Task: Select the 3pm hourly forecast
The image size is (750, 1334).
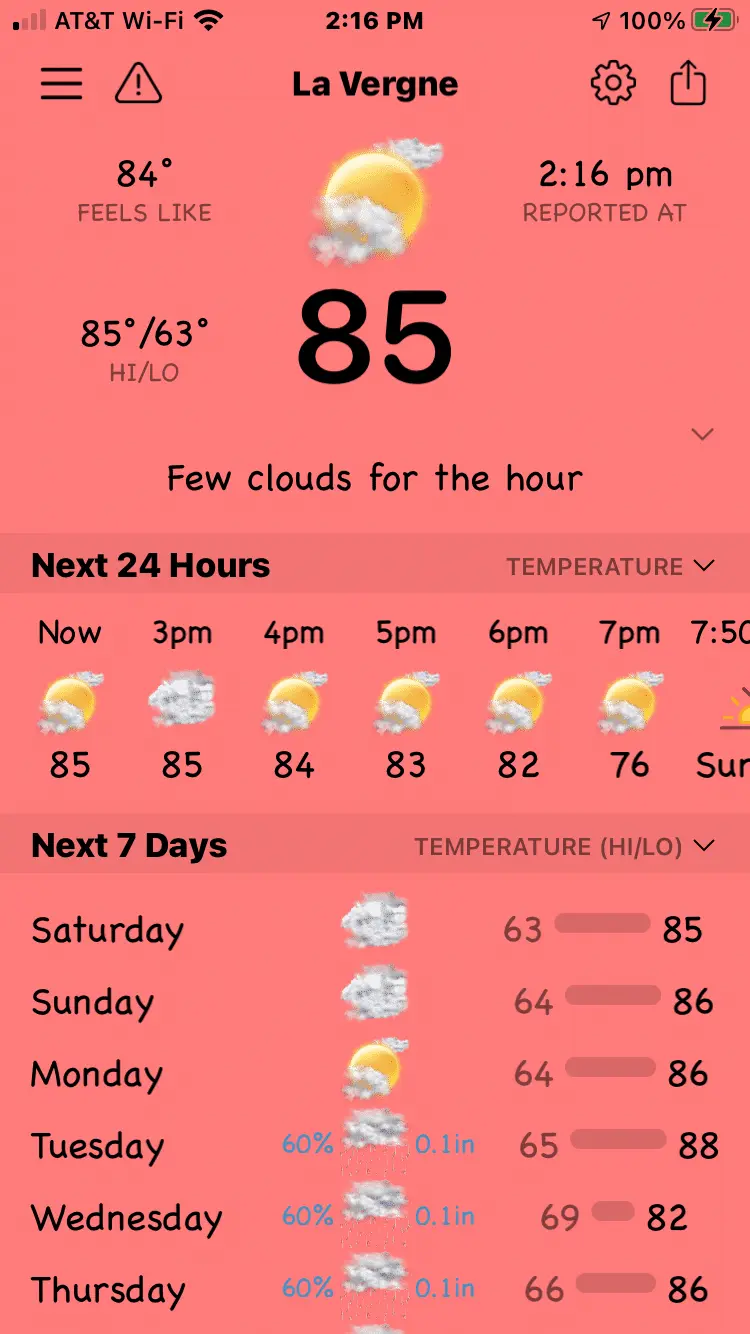Action: (182, 700)
